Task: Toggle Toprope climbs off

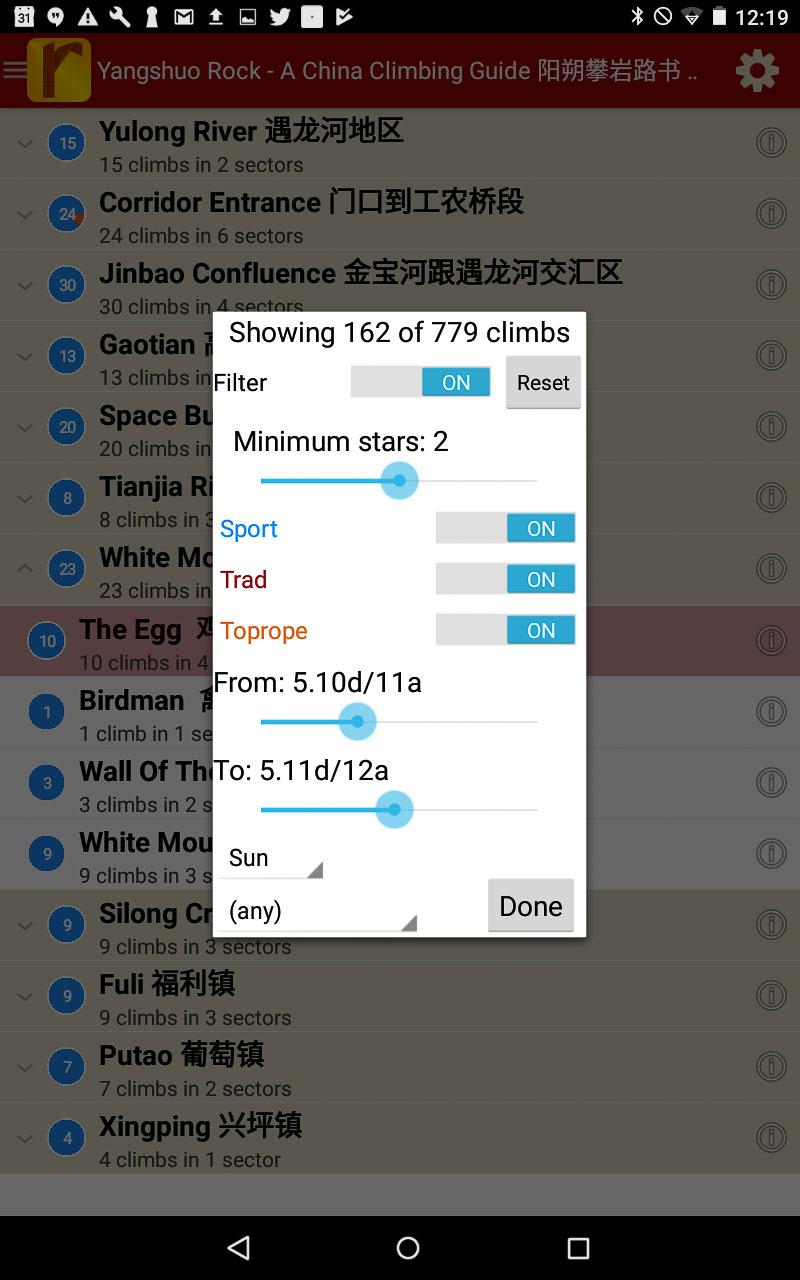Action: tap(505, 630)
